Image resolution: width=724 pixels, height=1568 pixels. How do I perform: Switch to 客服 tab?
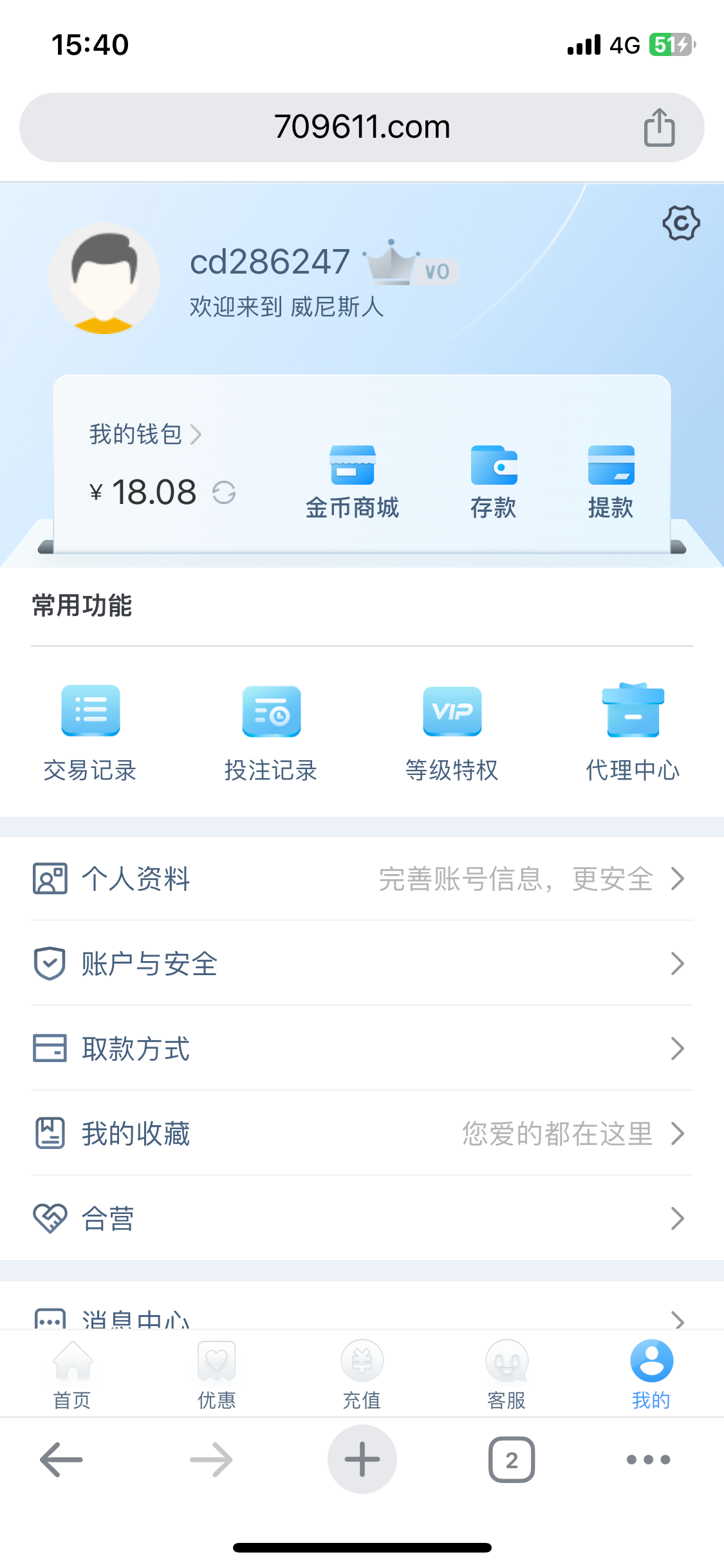point(506,1374)
